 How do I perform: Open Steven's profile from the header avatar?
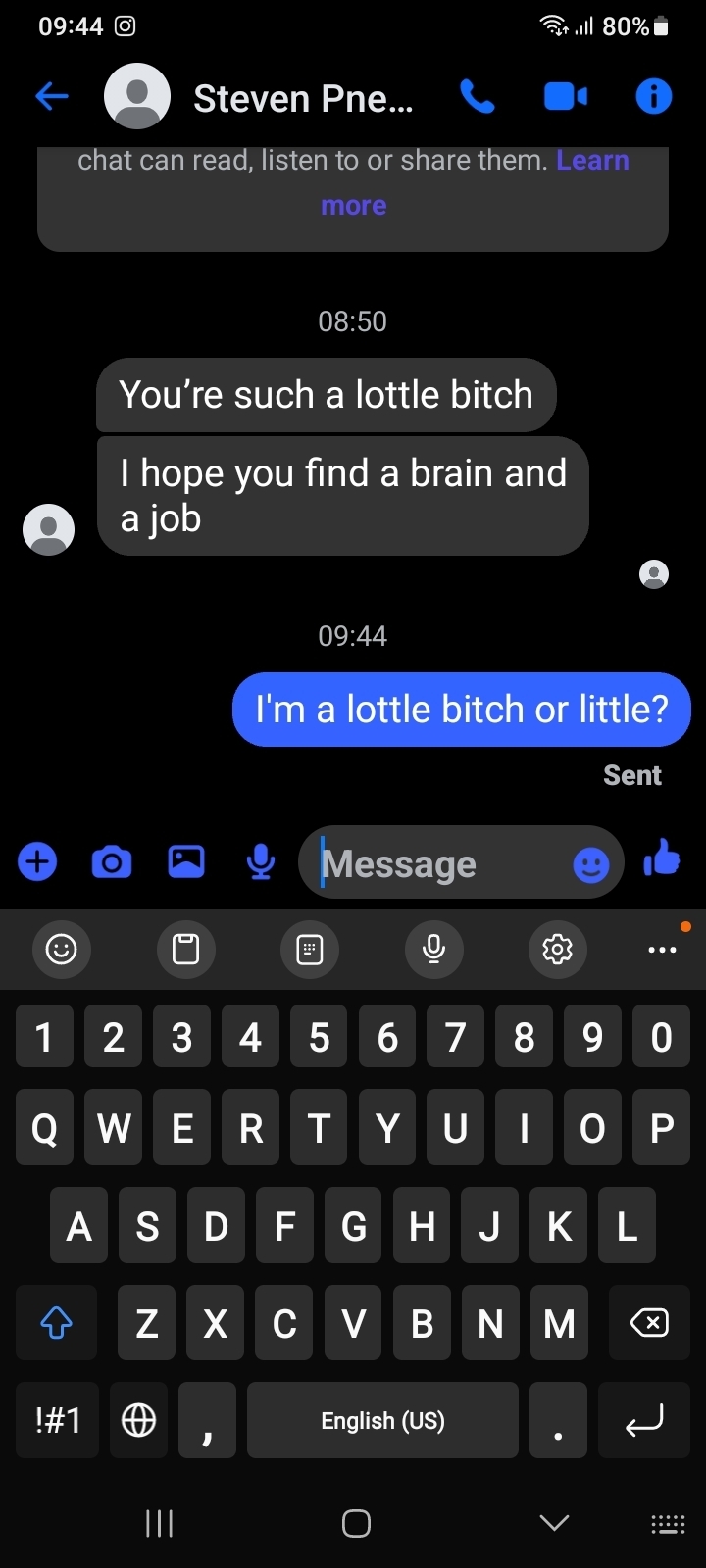point(137,96)
